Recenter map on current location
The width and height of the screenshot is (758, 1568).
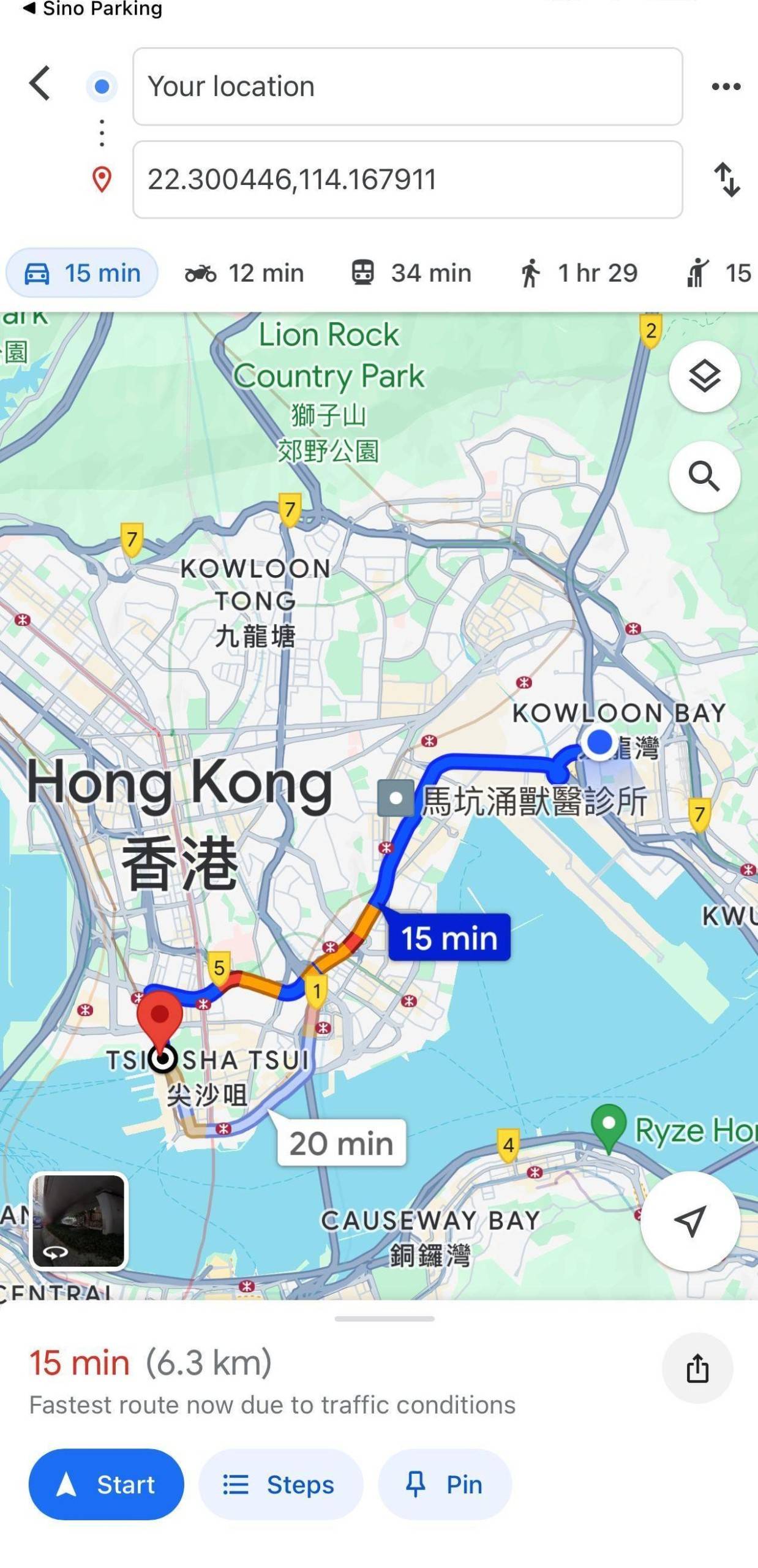(x=689, y=1221)
